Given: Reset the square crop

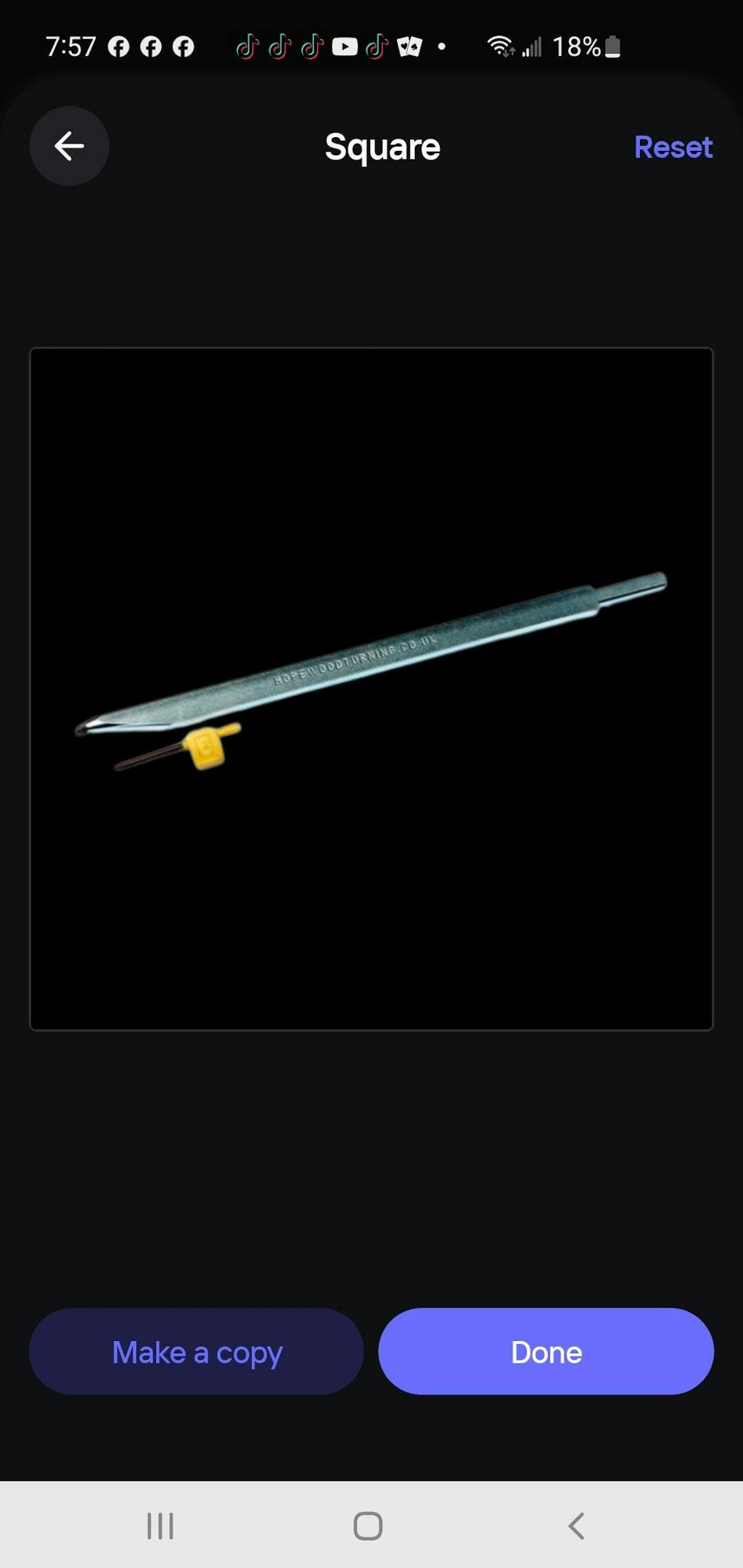Looking at the screenshot, I should click(x=673, y=147).
